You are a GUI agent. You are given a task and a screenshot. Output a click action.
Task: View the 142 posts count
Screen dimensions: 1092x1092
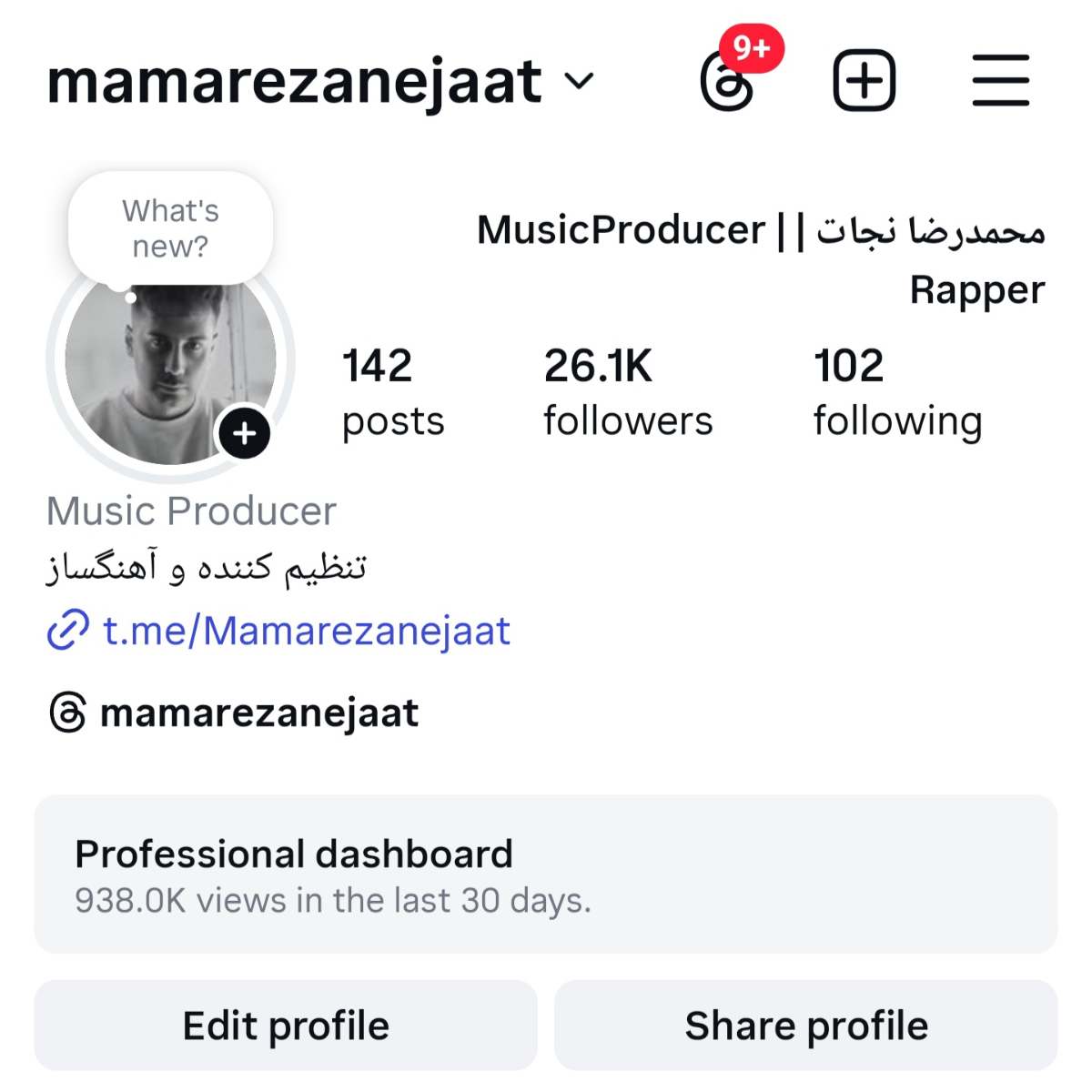coord(392,392)
